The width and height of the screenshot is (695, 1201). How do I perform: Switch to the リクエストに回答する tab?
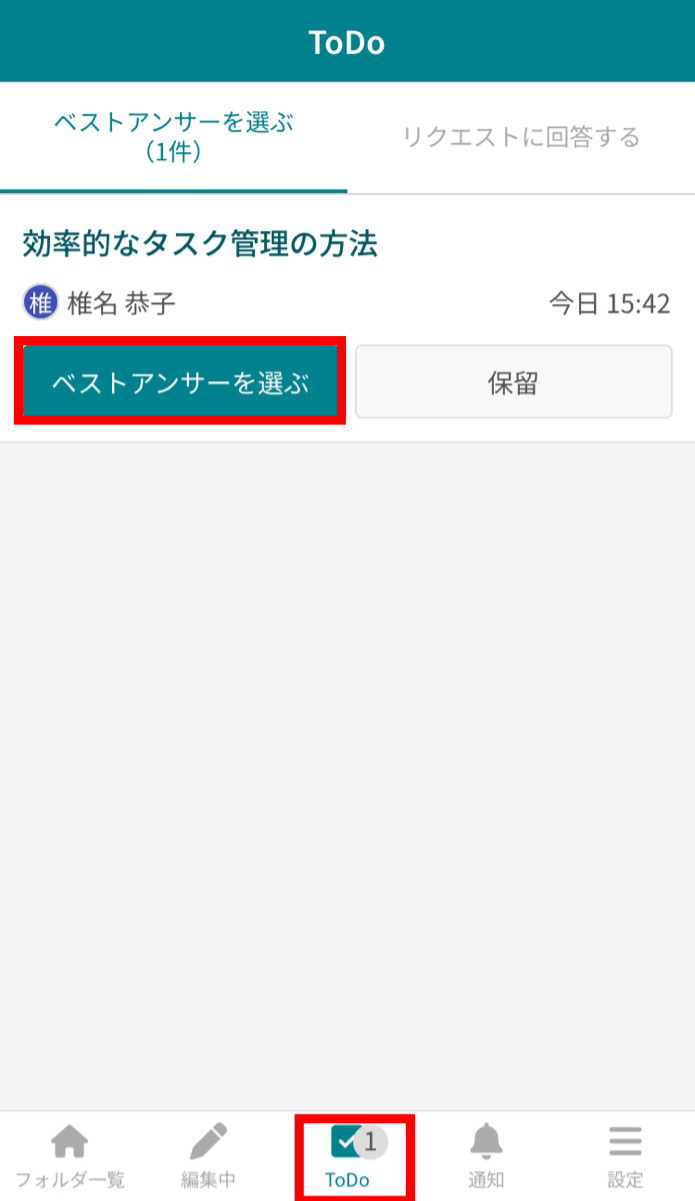pyautogui.click(x=521, y=137)
